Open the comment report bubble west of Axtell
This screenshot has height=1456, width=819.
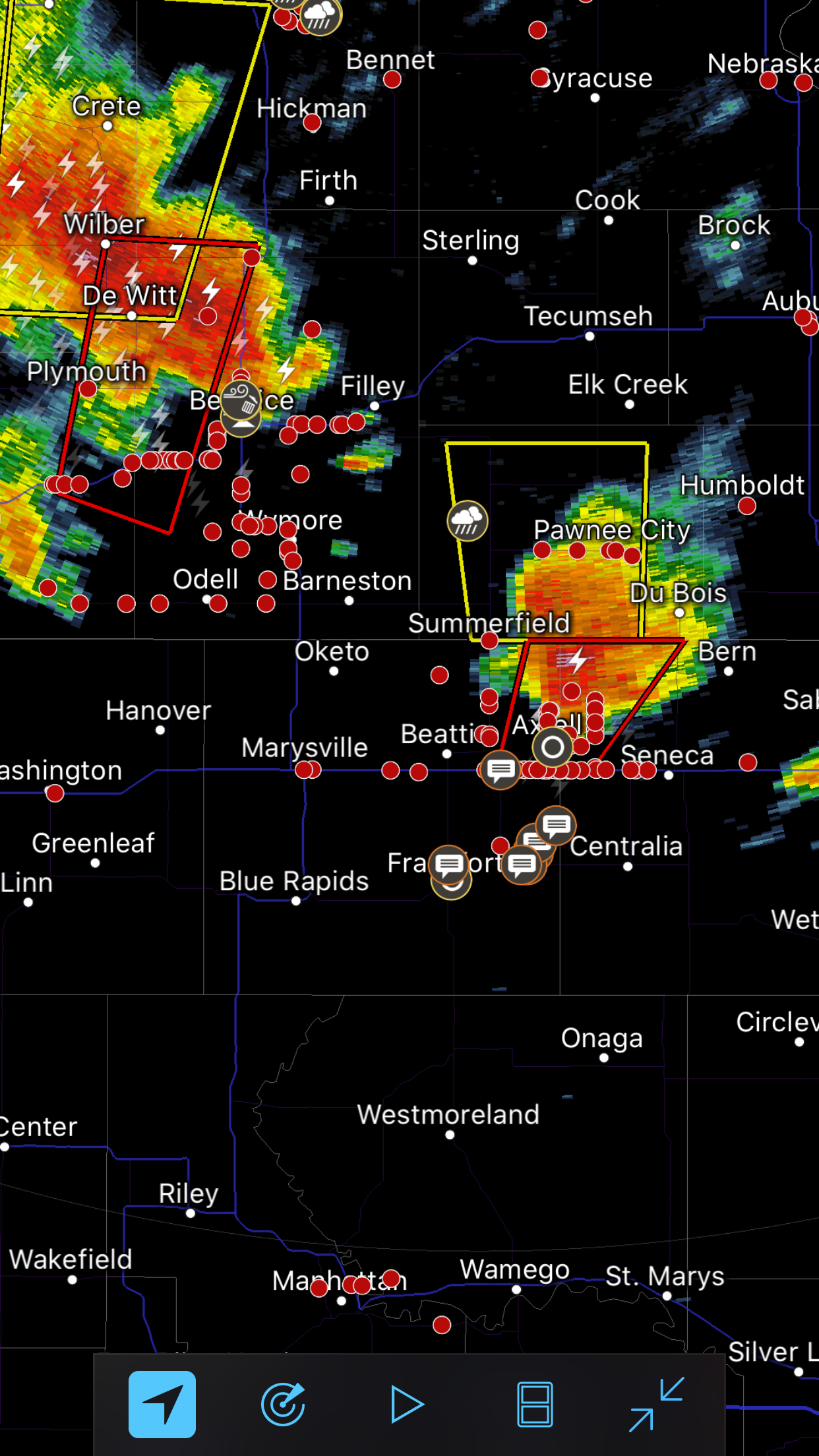point(501,770)
